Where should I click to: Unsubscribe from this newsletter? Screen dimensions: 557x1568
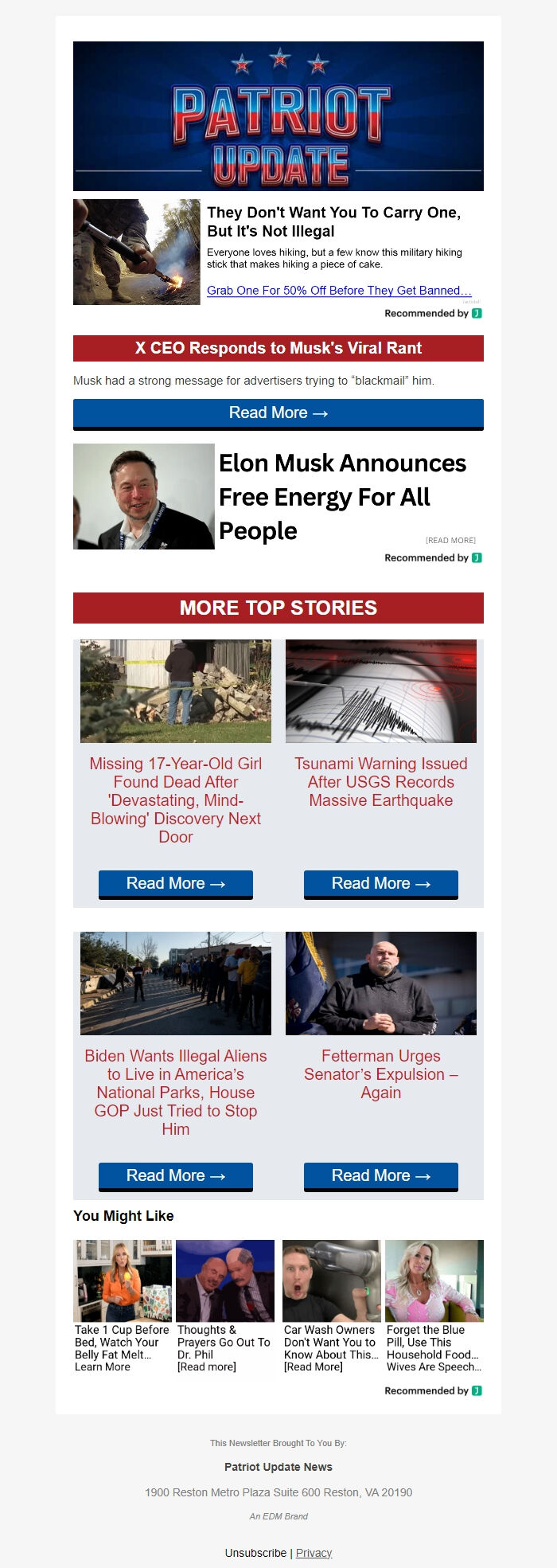coord(255,1553)
